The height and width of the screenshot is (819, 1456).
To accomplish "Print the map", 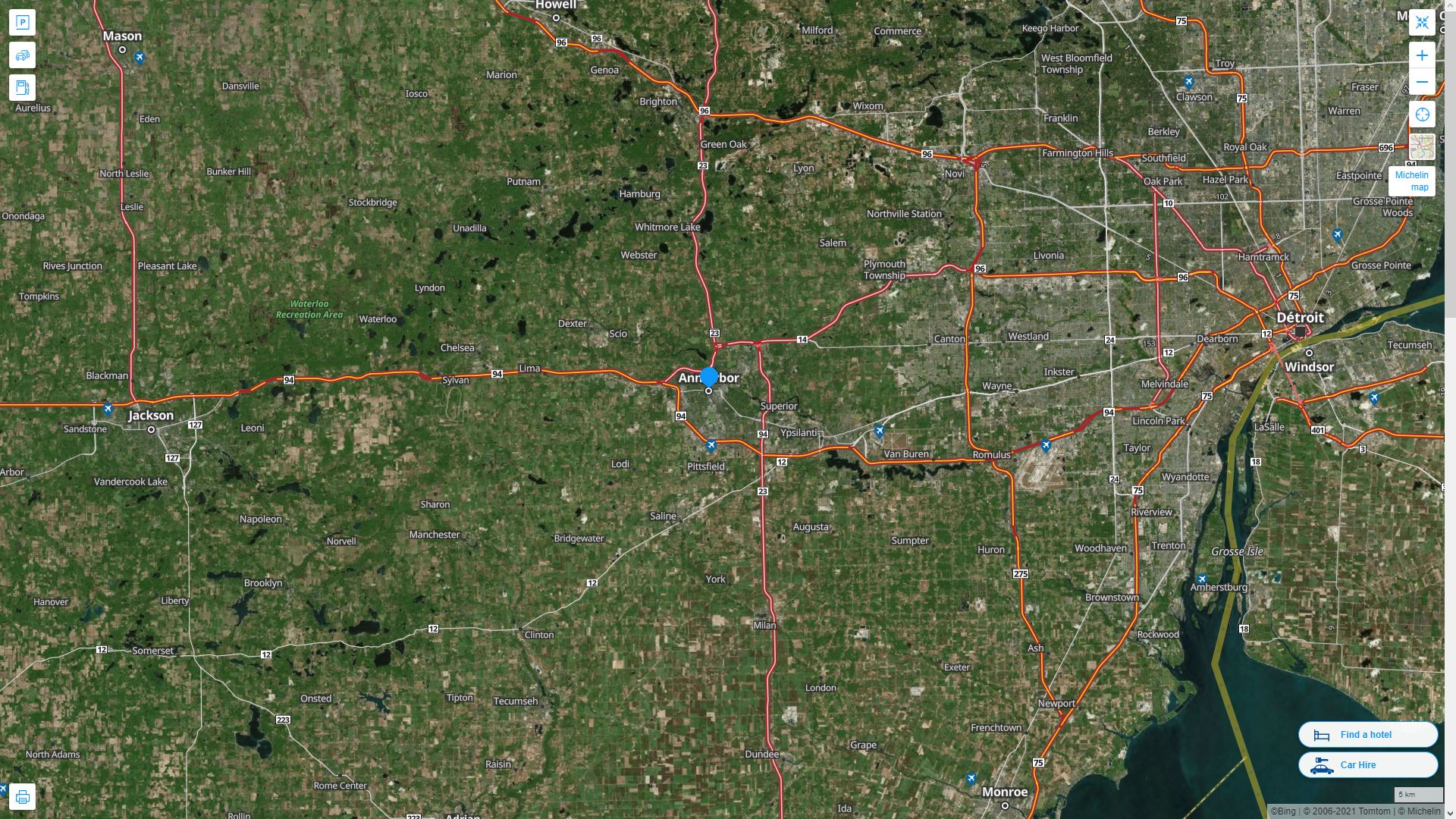I will pyautogui.click(x=22, y=797).
